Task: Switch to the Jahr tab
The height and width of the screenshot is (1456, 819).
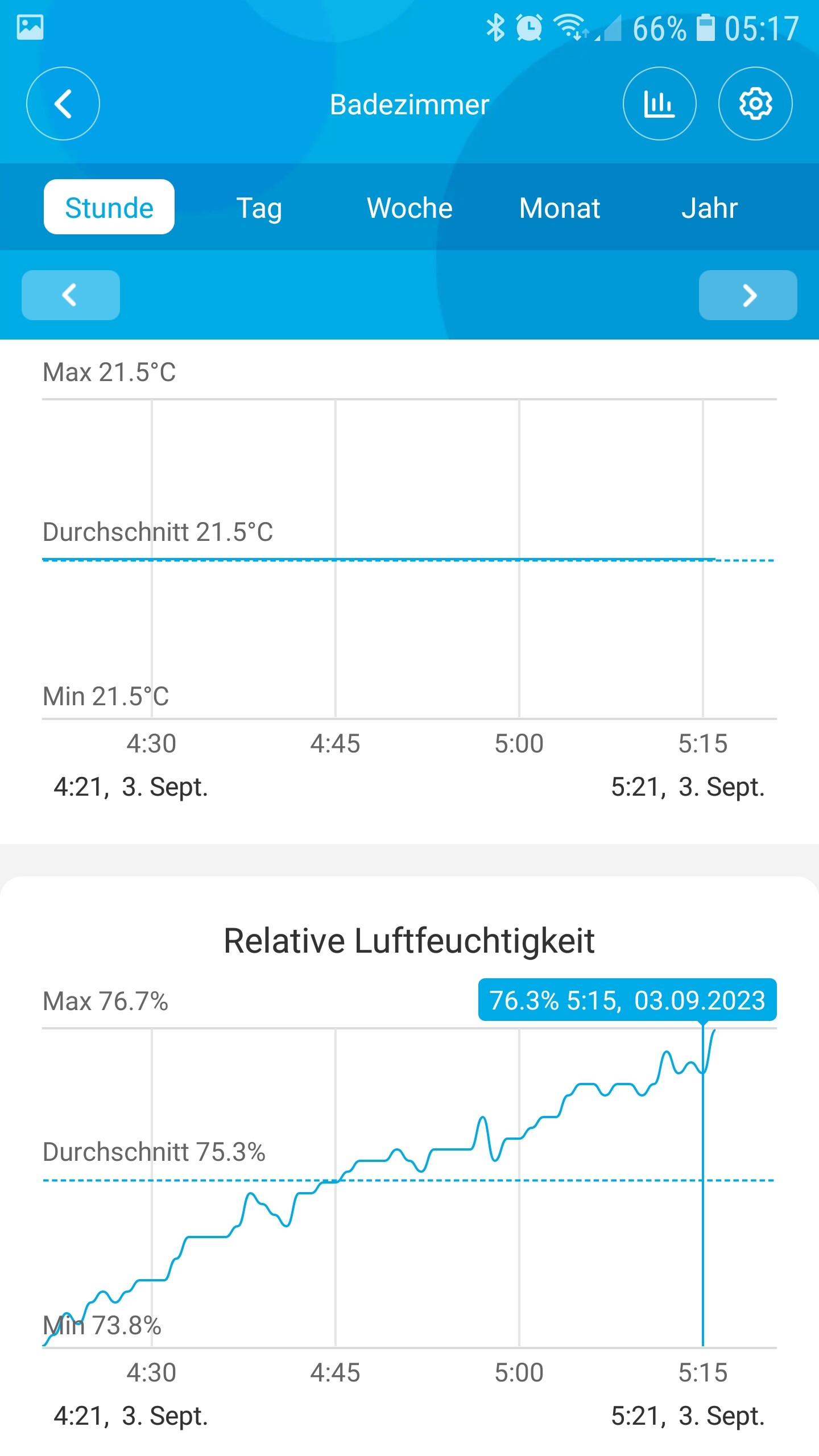Action: pyautogui.click(x=710, y=208)
